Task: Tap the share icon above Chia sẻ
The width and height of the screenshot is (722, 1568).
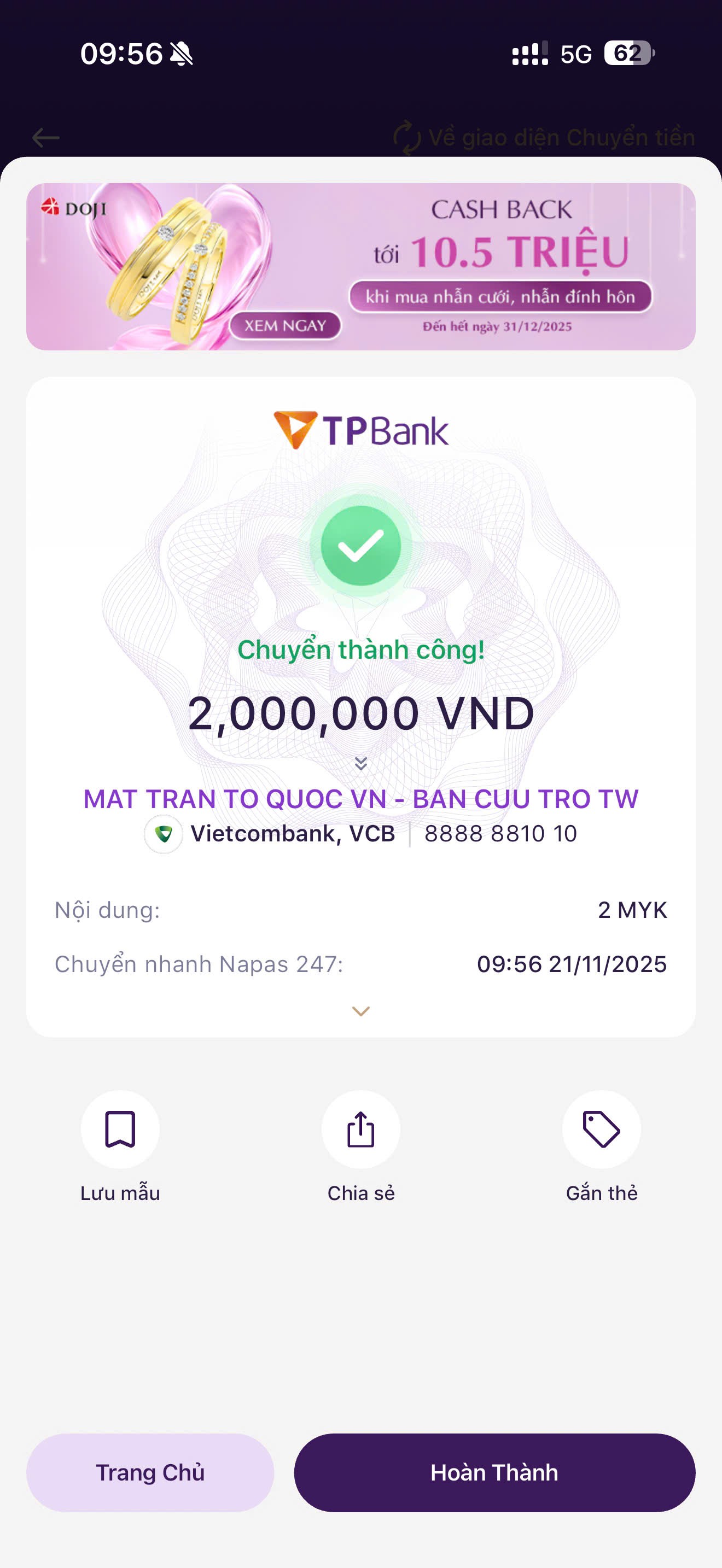Action: tap(360, 1129)
